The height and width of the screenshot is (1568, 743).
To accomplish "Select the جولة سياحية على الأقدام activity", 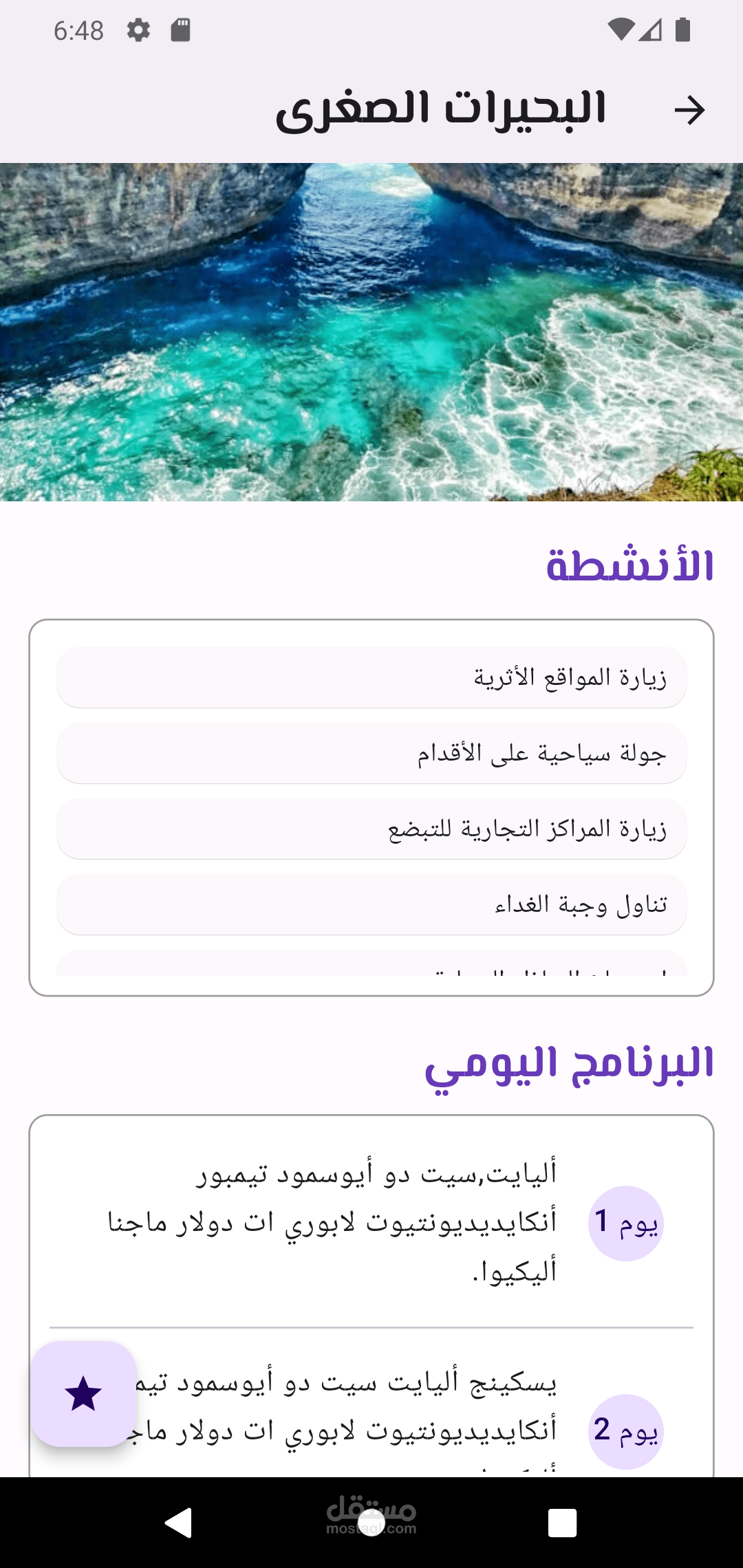I will click(371, 753).
